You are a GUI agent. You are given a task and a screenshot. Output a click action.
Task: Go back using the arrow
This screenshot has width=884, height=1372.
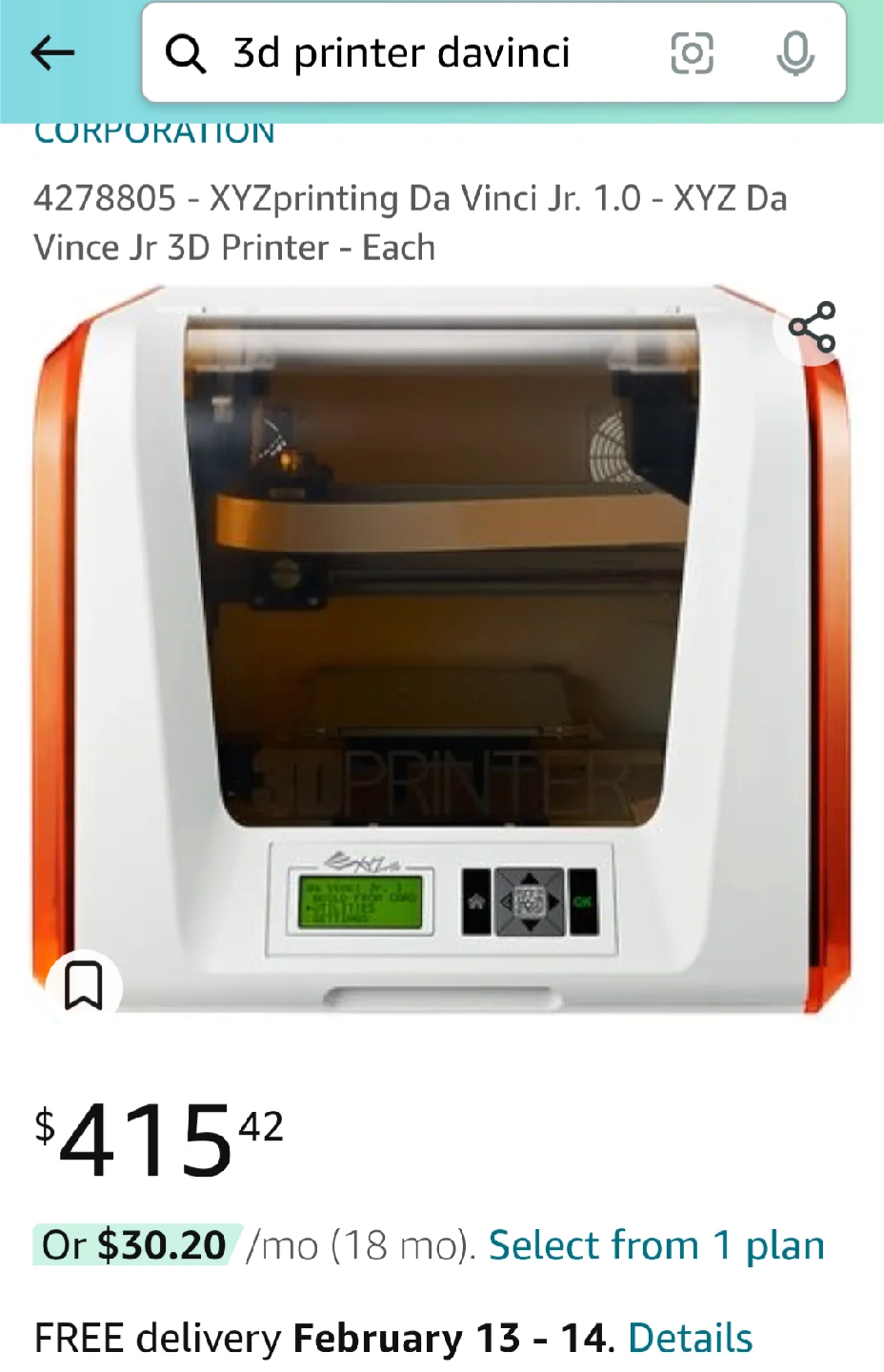tap(52, 53)
